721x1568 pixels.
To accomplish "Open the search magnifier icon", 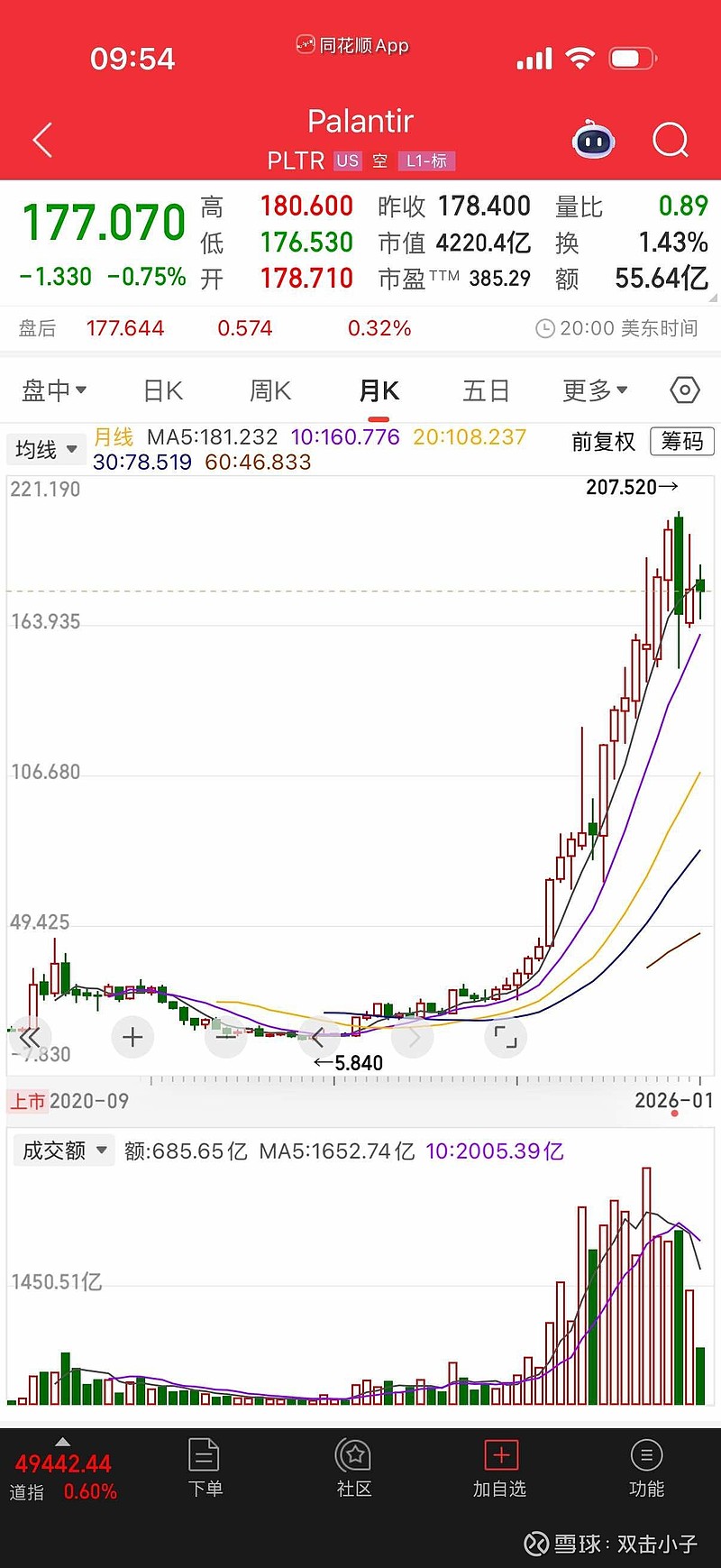I will 669,140.
